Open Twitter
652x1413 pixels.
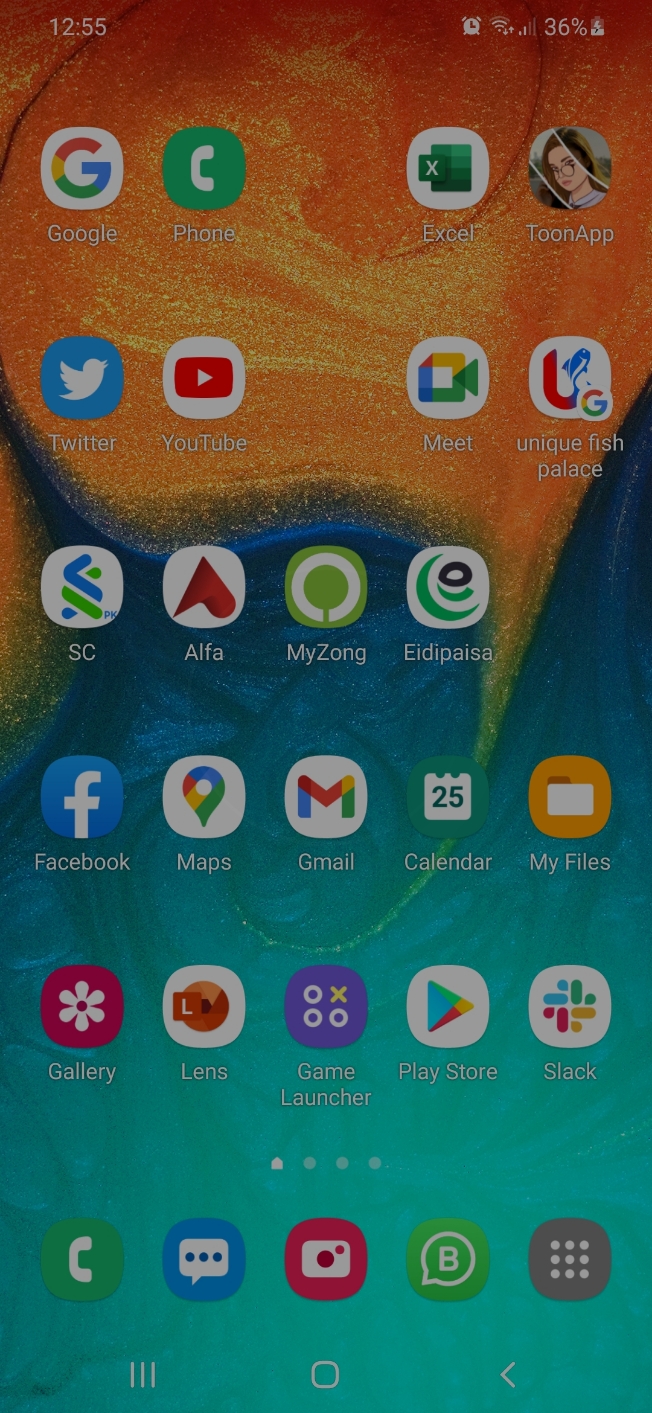click(x=82, y=378)
